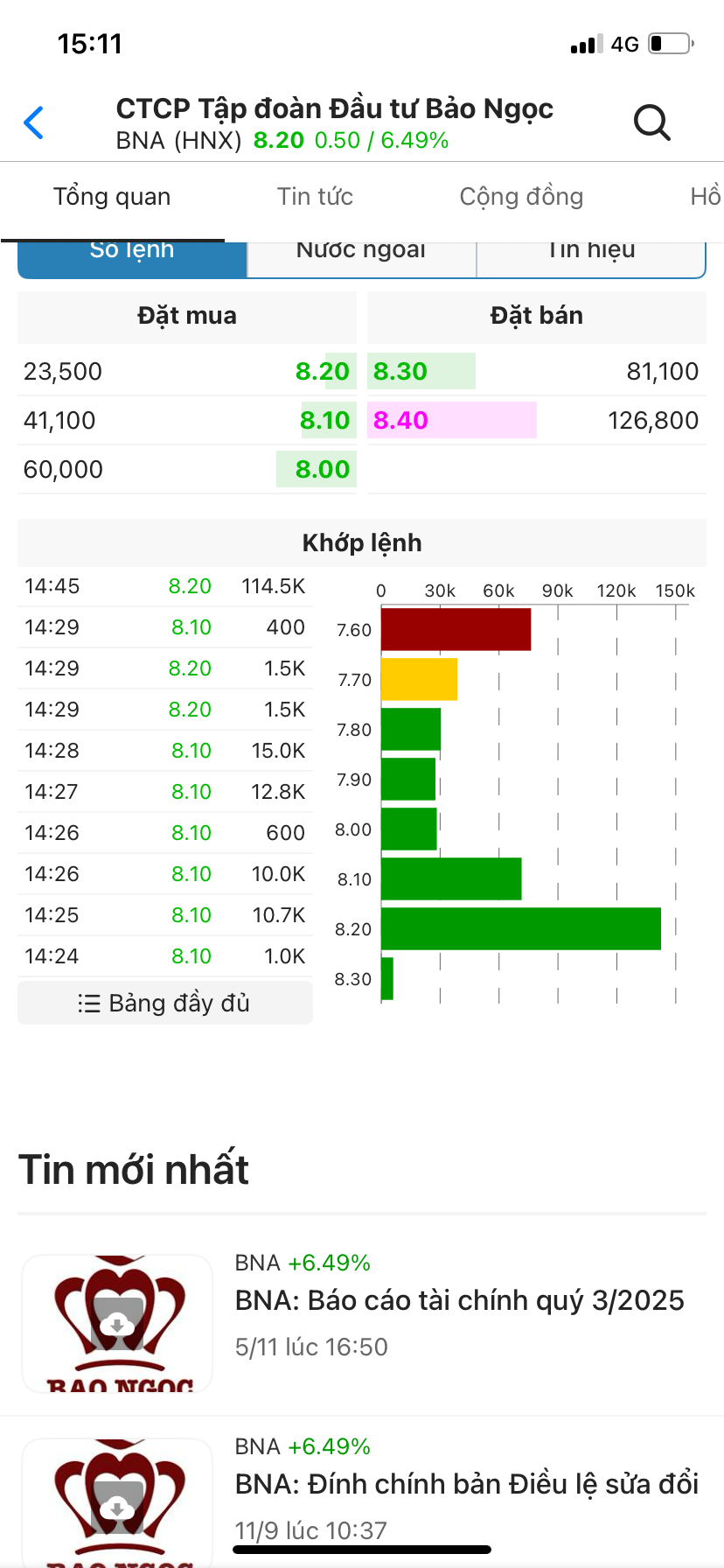Select the Nước ngoài segment
The image size is (724, 1568).
pyautogui.click(x=361, y=258)
